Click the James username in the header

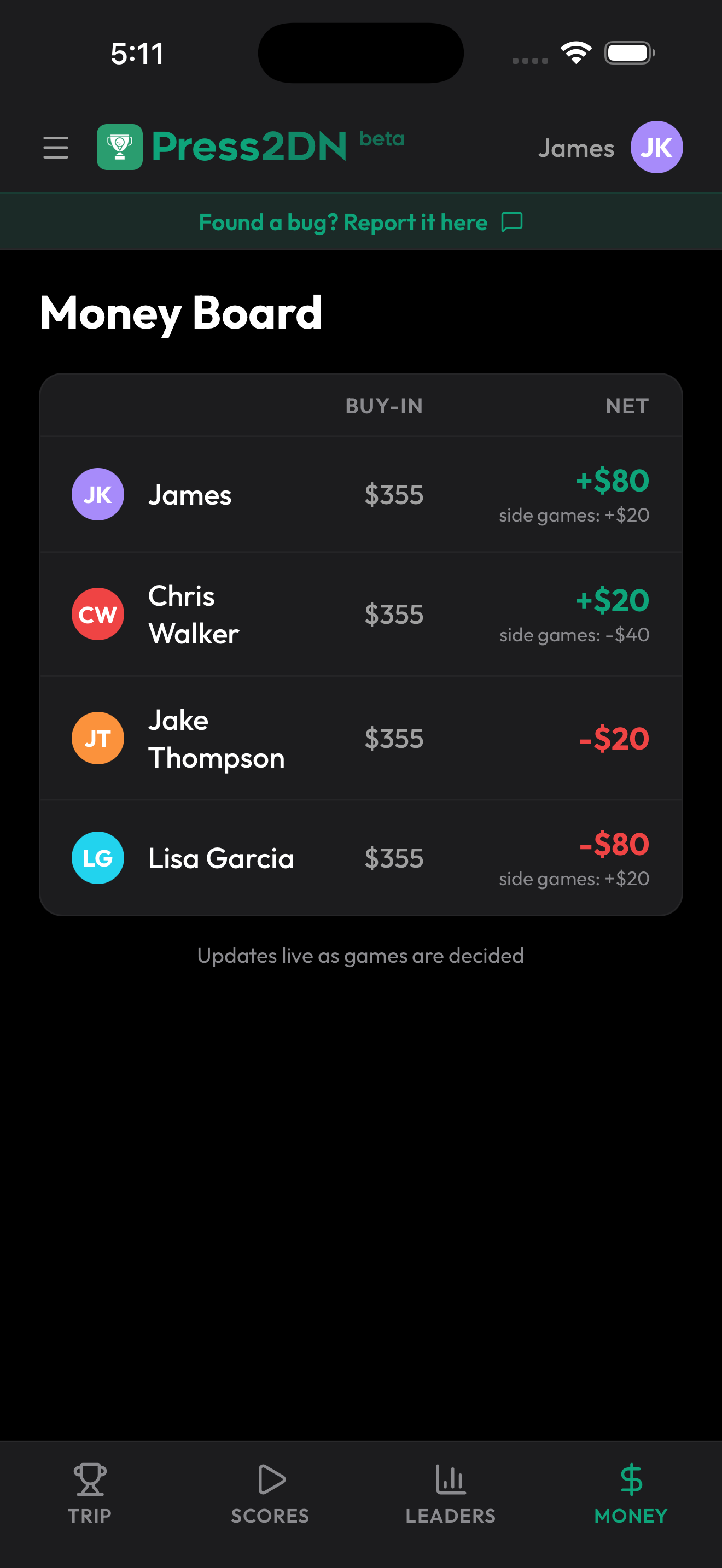tap(575, 147)
